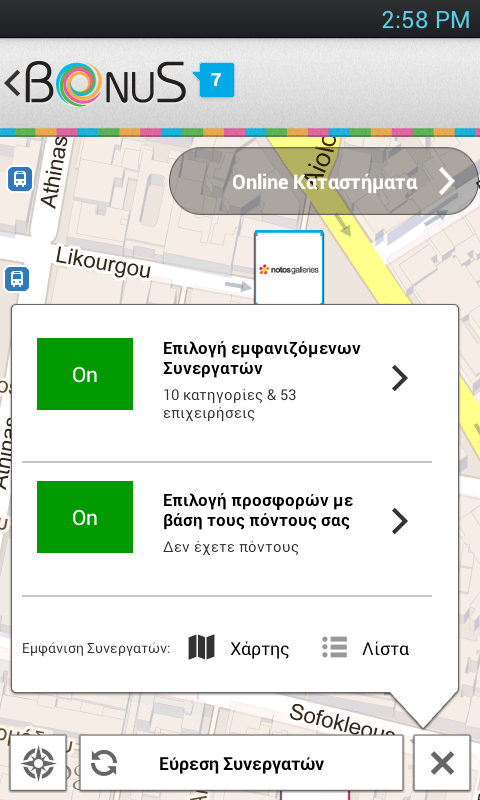Image resolution: width=480 pixels, height=800 pixels.
Task: Toggle off Επιλογή προσφορών με βάση τους πόντους
Action: 85,517
